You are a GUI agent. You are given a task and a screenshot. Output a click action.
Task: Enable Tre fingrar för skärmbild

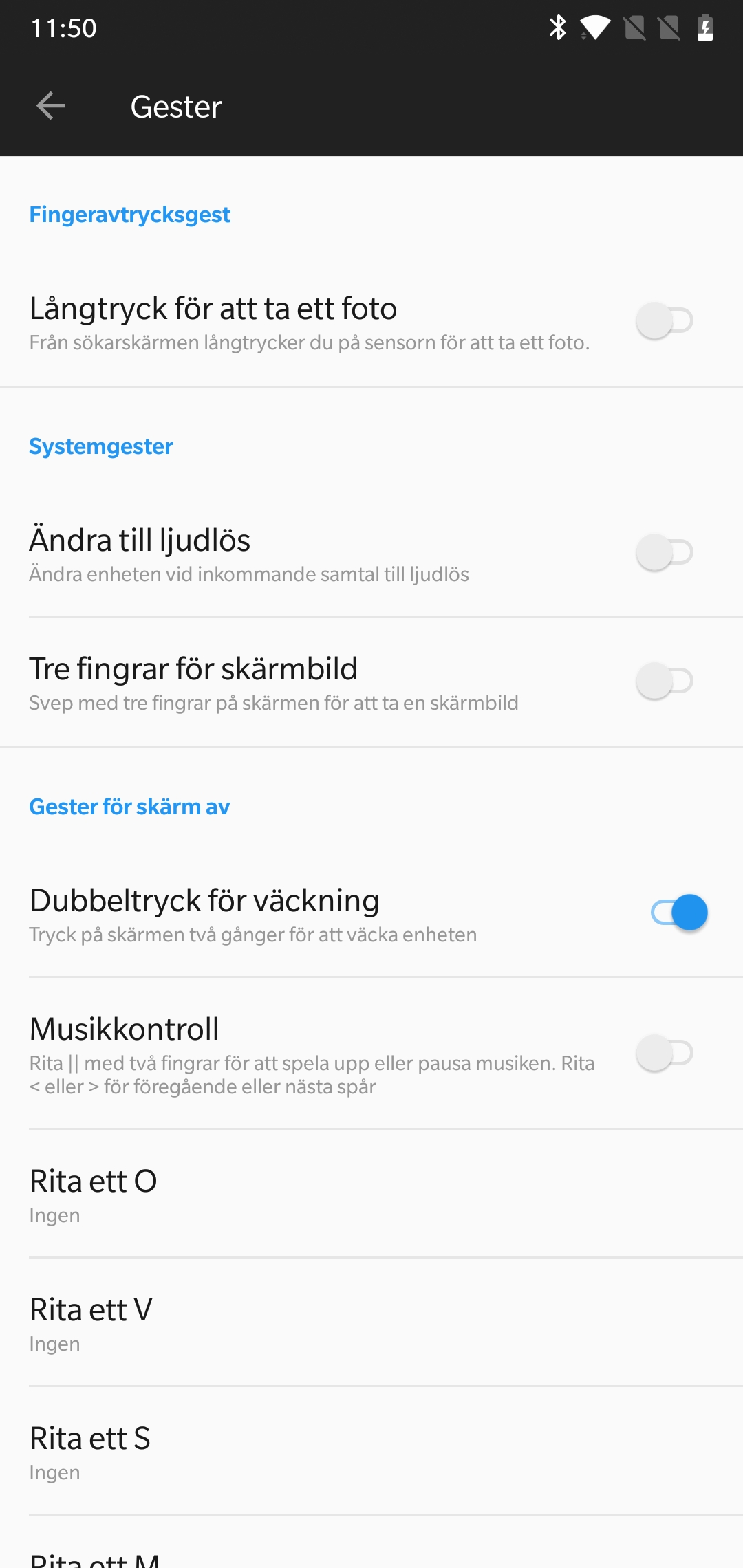(x=665, y=681)
